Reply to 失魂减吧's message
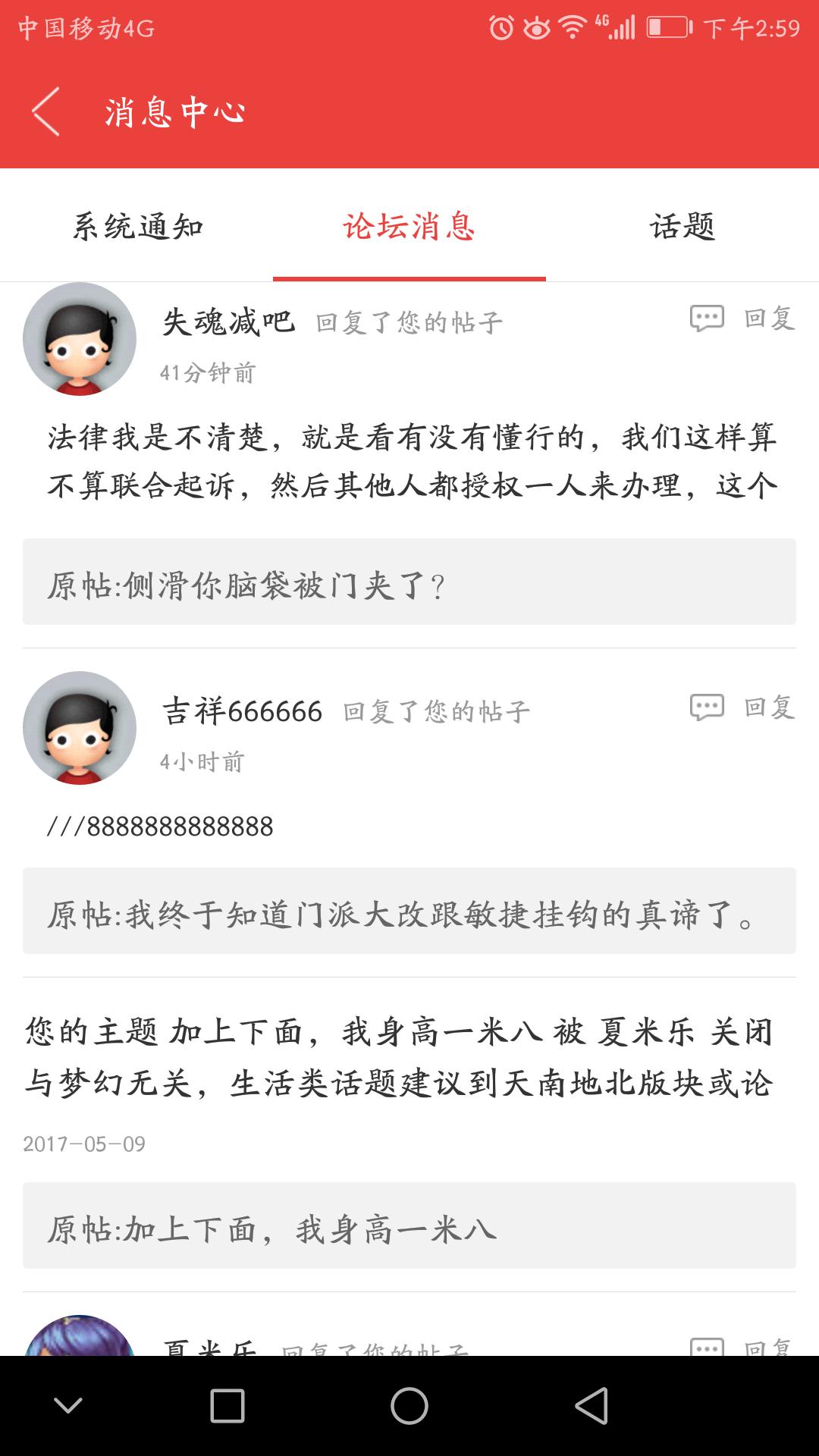This screenshot has height=1456, width=819. [x=742, y=318]
